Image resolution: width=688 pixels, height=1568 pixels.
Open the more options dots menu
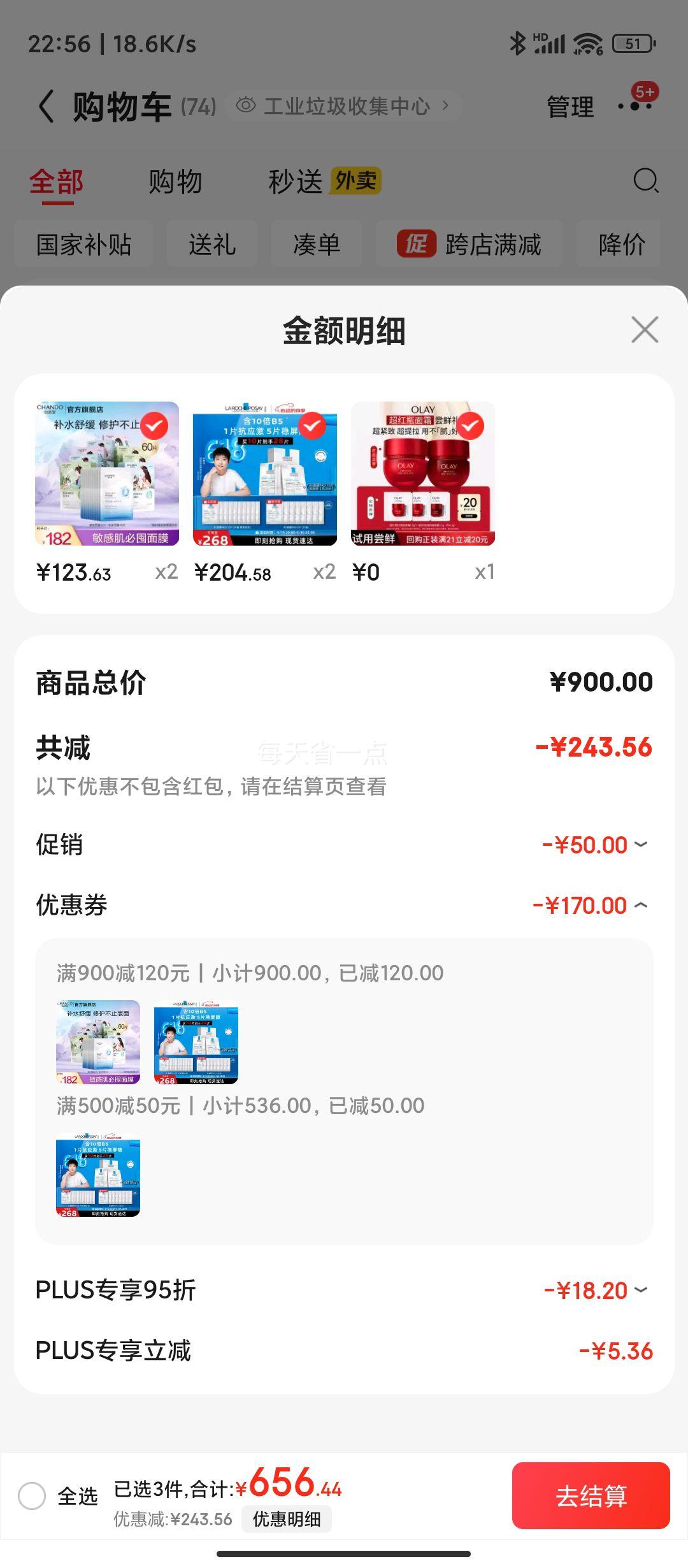pos(635,106)
